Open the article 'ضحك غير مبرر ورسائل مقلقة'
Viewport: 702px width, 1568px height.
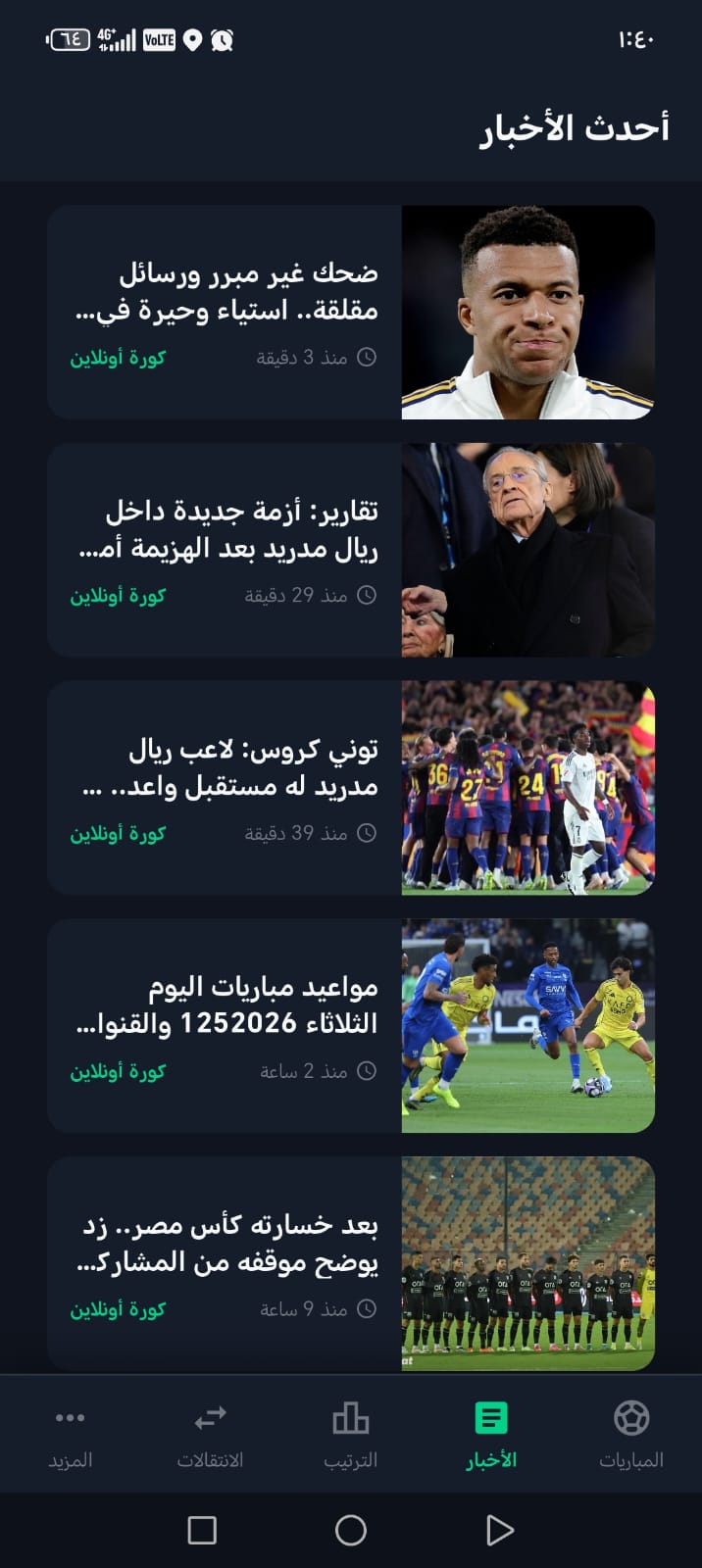pyautogui.click(x=351, y=313)
